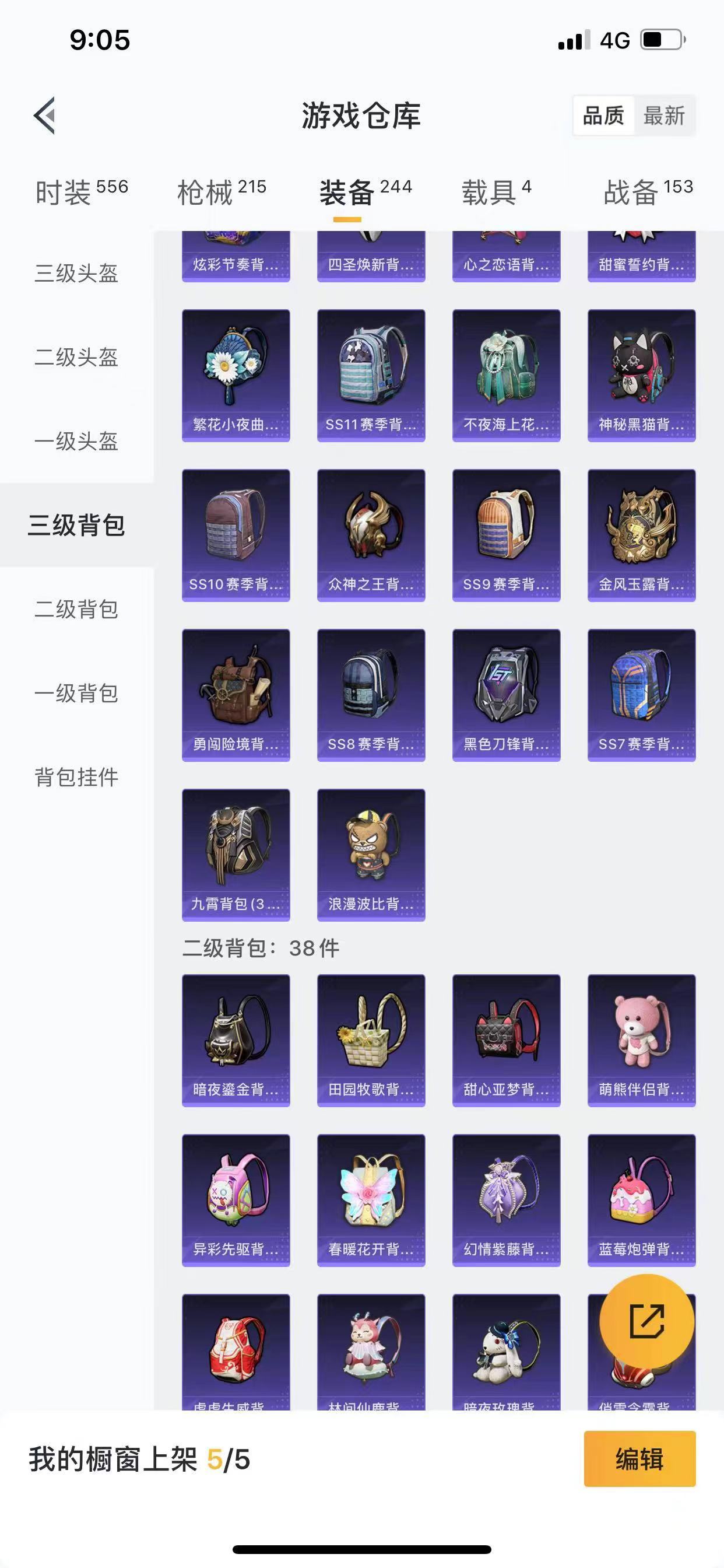Go back using the top-left arrow
The height and width of the screenshot is (1568, 724).
click(x=44, y=115)
